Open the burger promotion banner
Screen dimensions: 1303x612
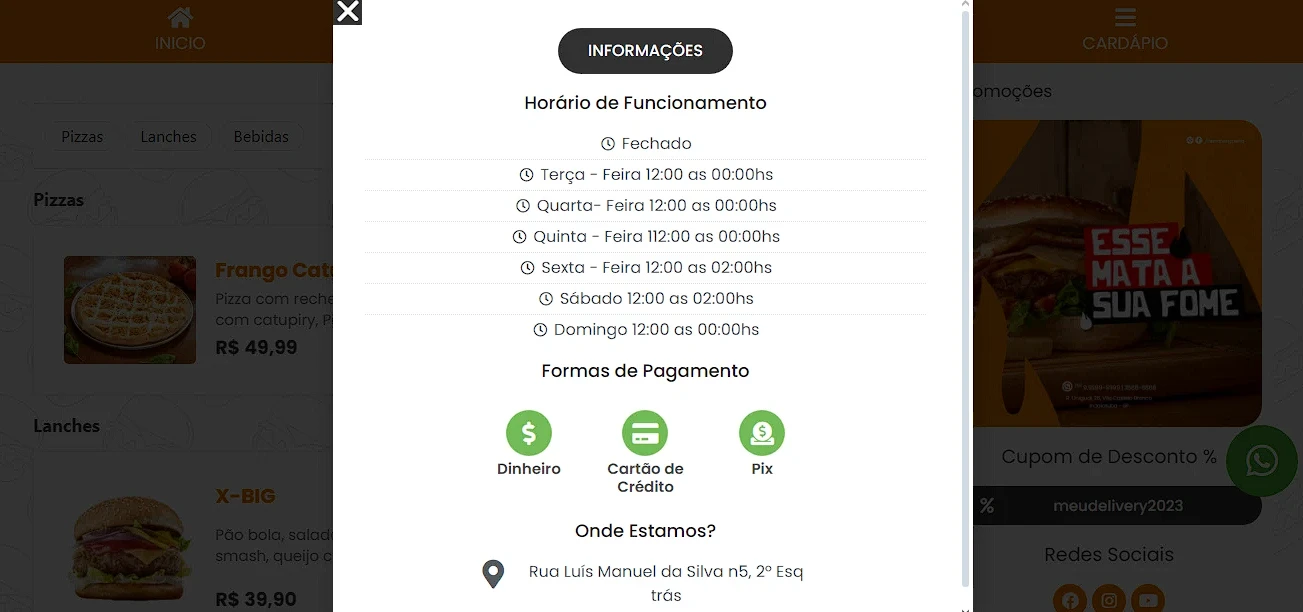pyautogui.click(x=1115, y=273)
